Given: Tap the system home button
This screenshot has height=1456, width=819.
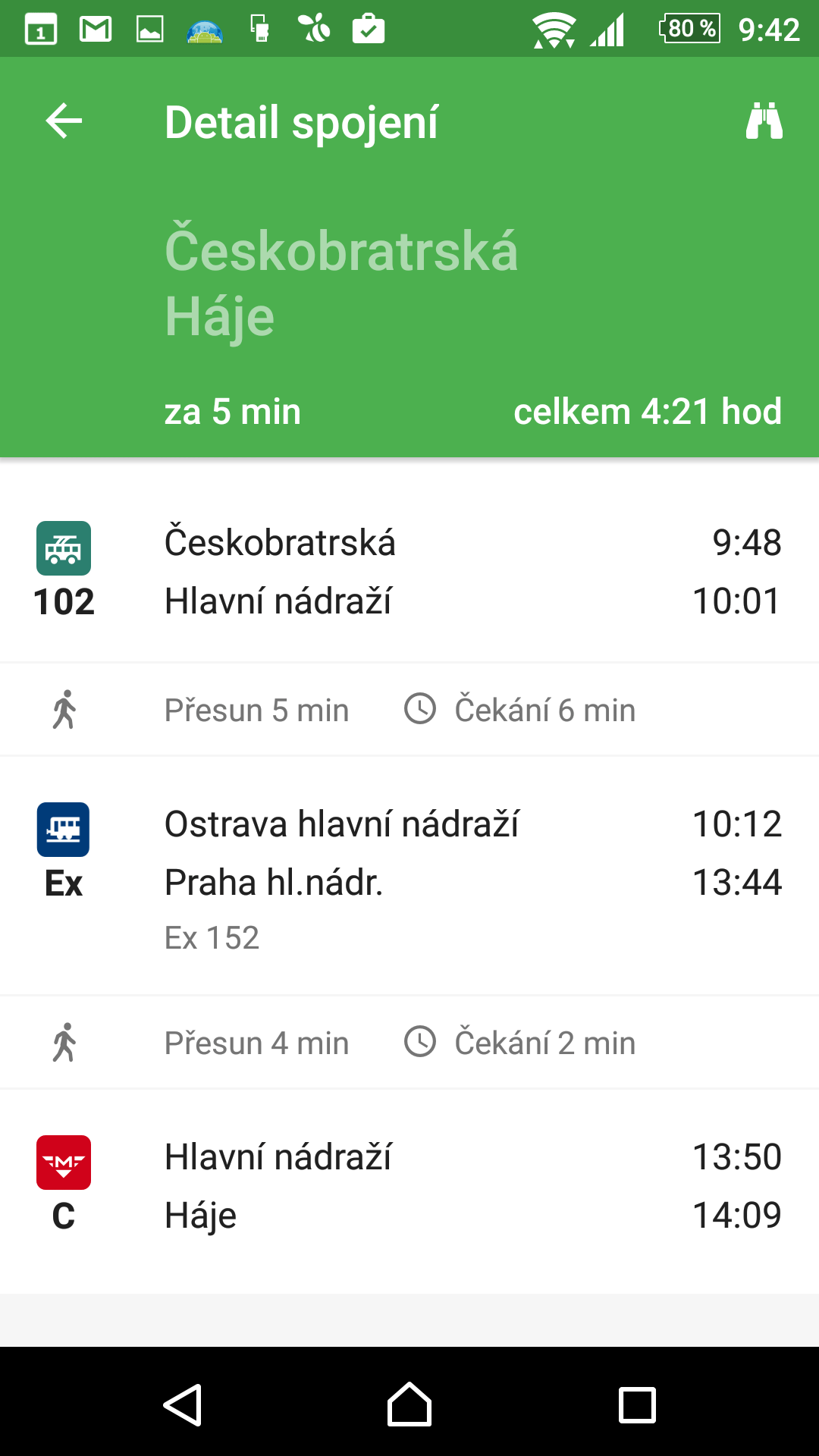Looking at the screenshot, I should (409, 1404).
